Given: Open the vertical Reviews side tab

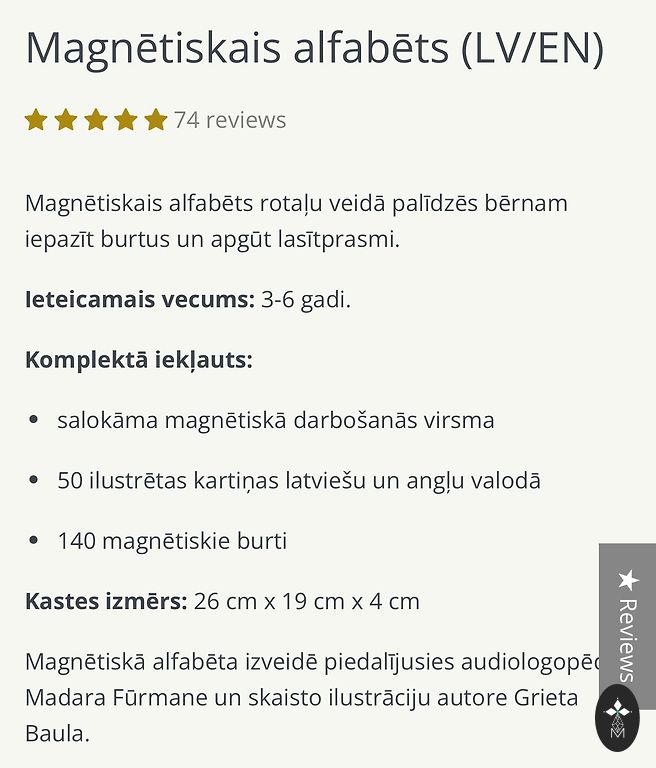Looking at the screenshot, I should tap(627, 622).
